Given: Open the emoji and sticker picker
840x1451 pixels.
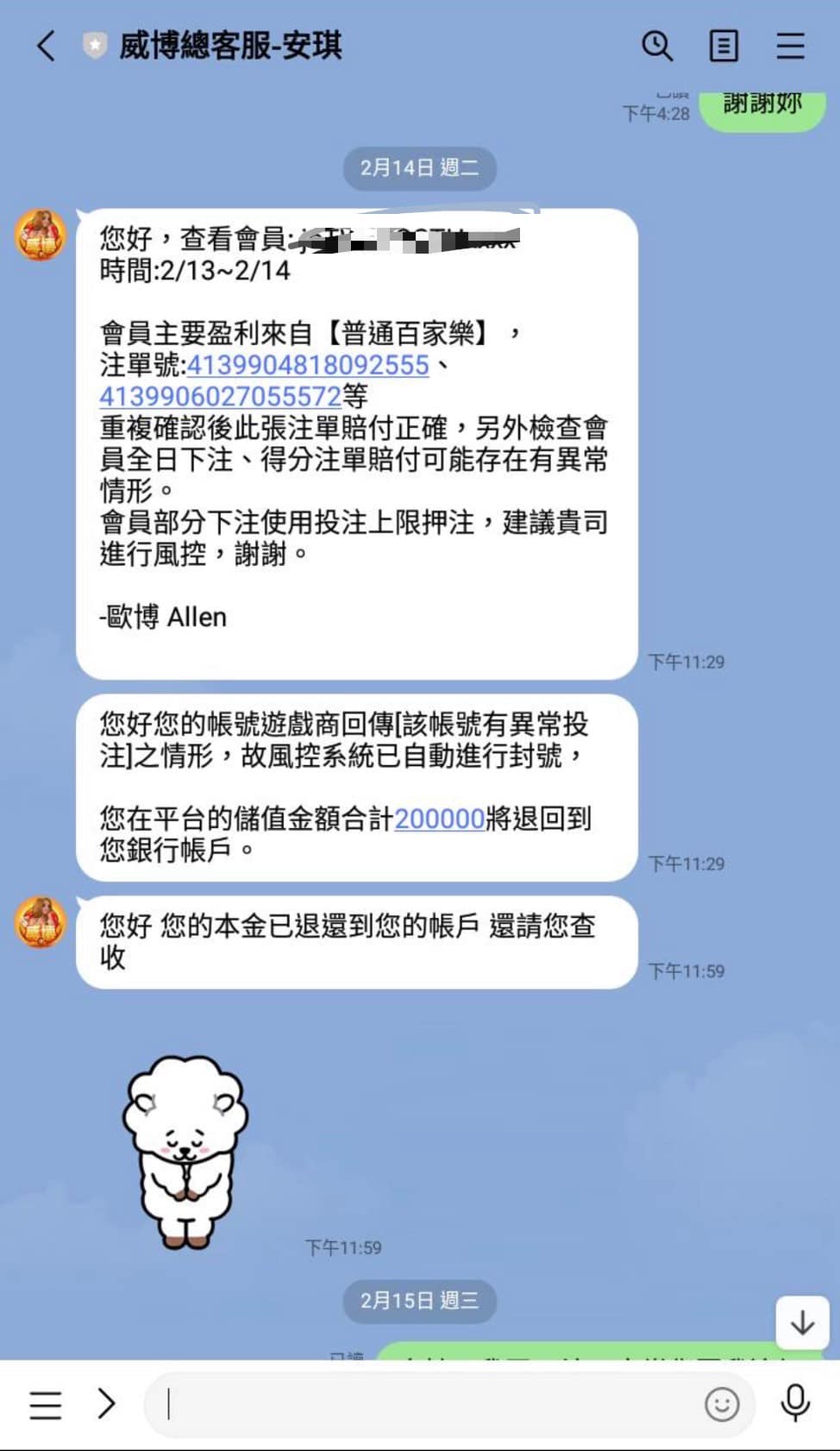Looking at the screenshot, I should pyautogui.click(x=722, y=1404).
